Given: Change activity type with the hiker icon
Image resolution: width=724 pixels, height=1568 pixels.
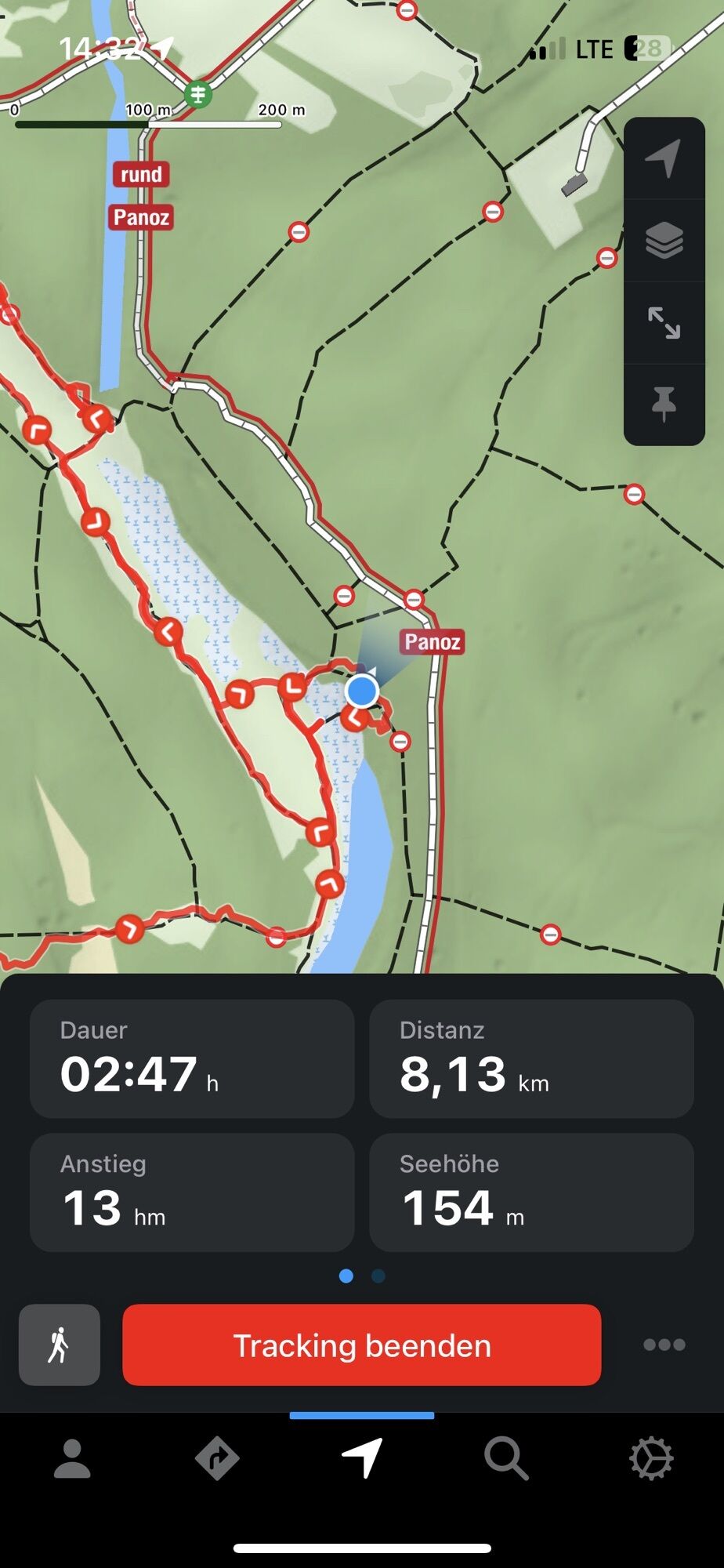Looking at the screenshot, I should 60,1345.
